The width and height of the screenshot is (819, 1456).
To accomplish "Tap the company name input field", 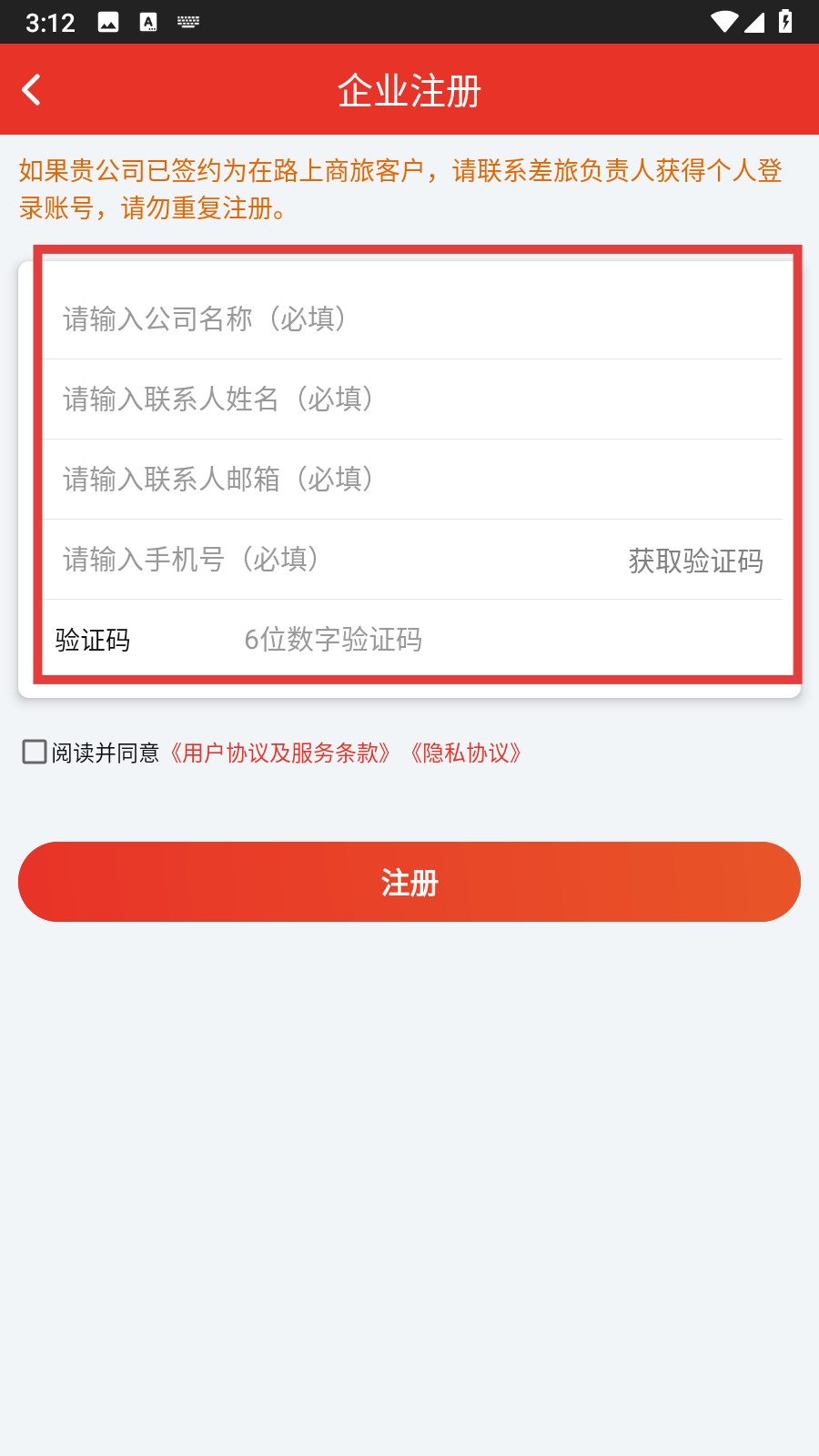I will [409, 318].
